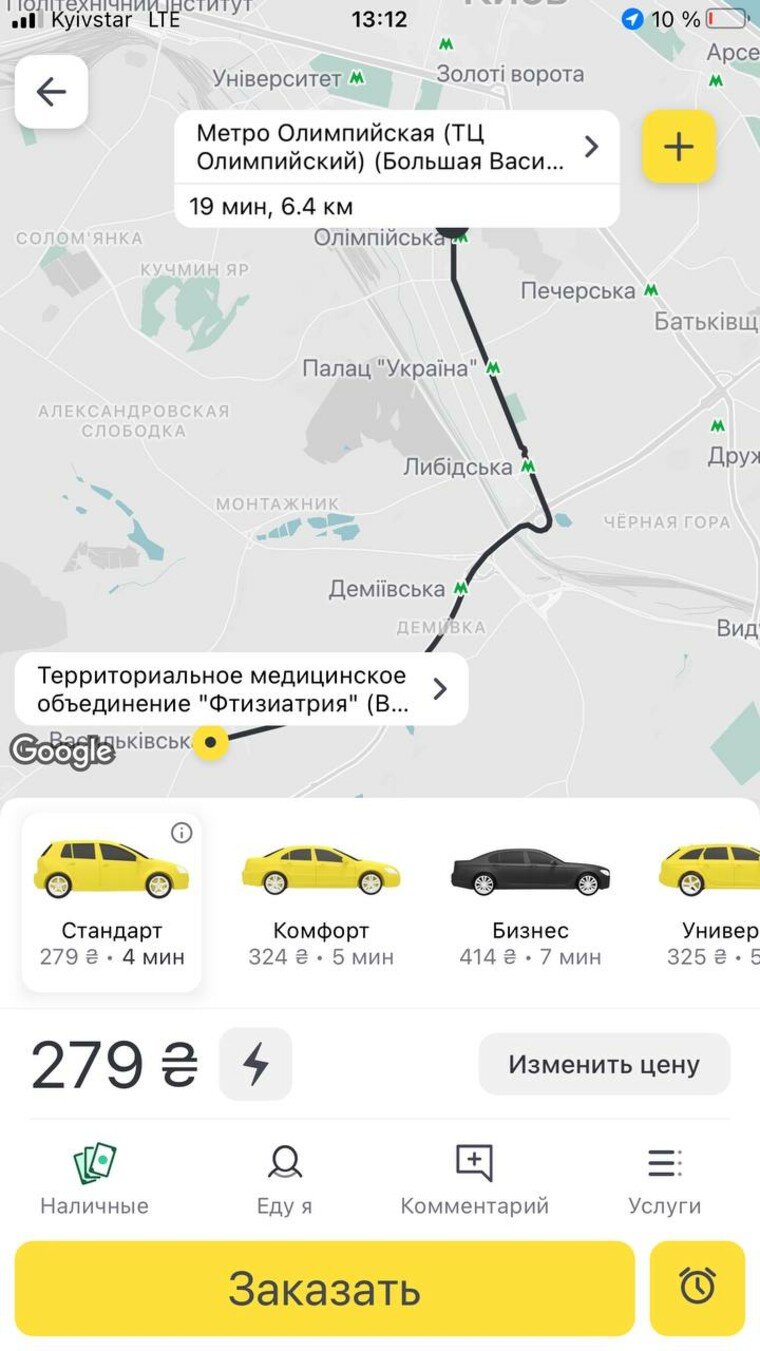Add a stop with the plus button
This screenshot has height=1351, width=760.
pos(678,147)
